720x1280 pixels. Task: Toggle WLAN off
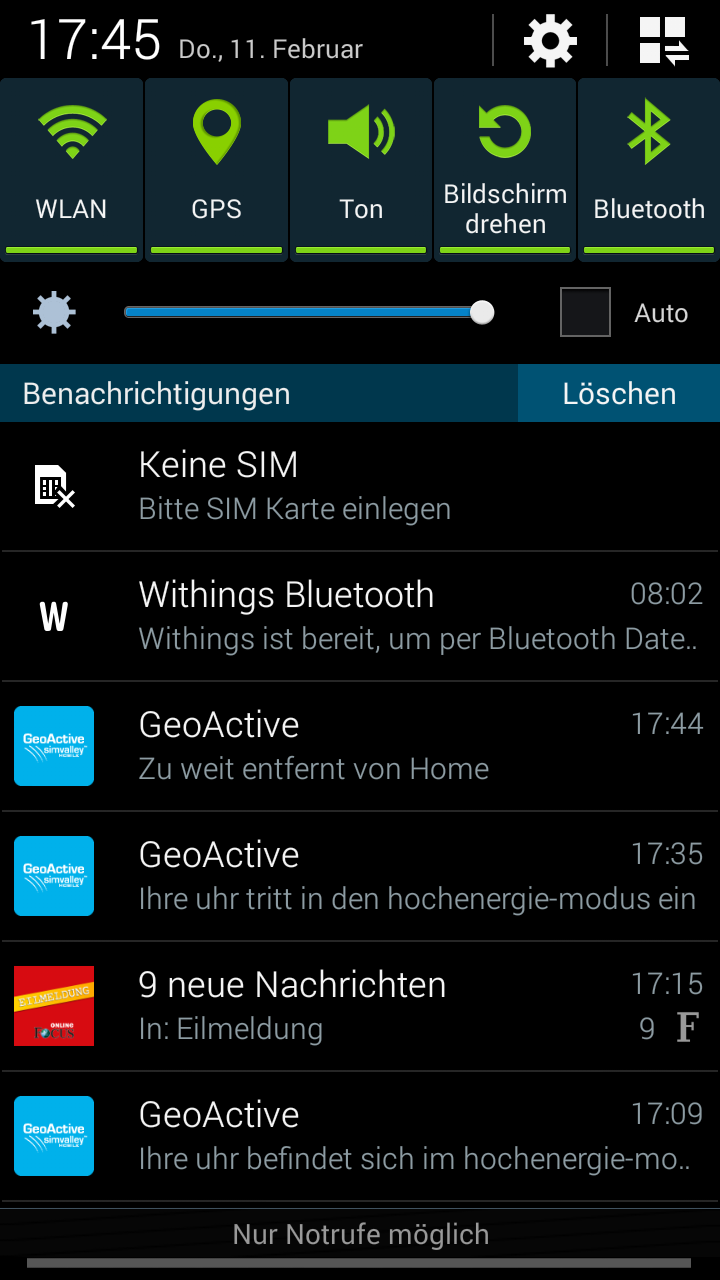click(x=72, y=169)
